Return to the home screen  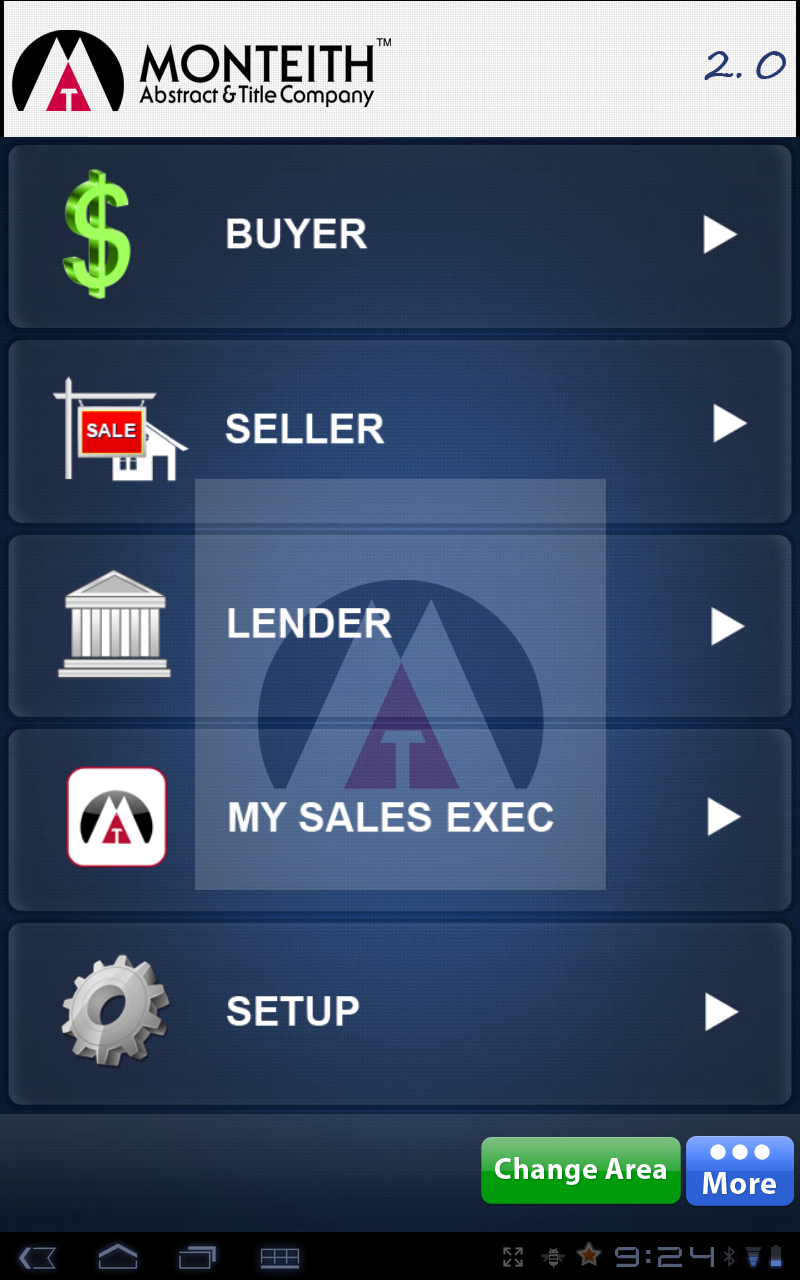pyautogui.click(x=117, y=1257)
